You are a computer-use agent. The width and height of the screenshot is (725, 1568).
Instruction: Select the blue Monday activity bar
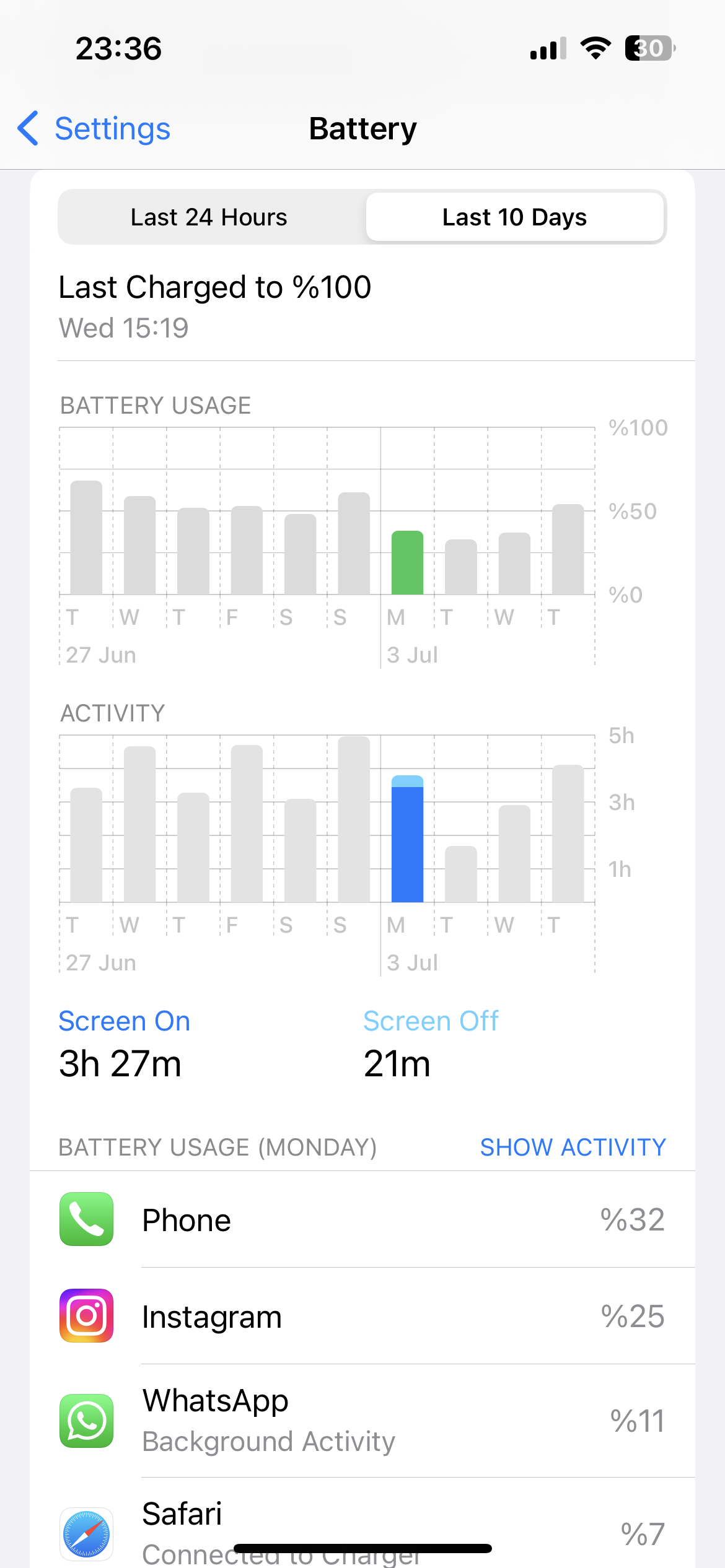click(x=407, y=839)
